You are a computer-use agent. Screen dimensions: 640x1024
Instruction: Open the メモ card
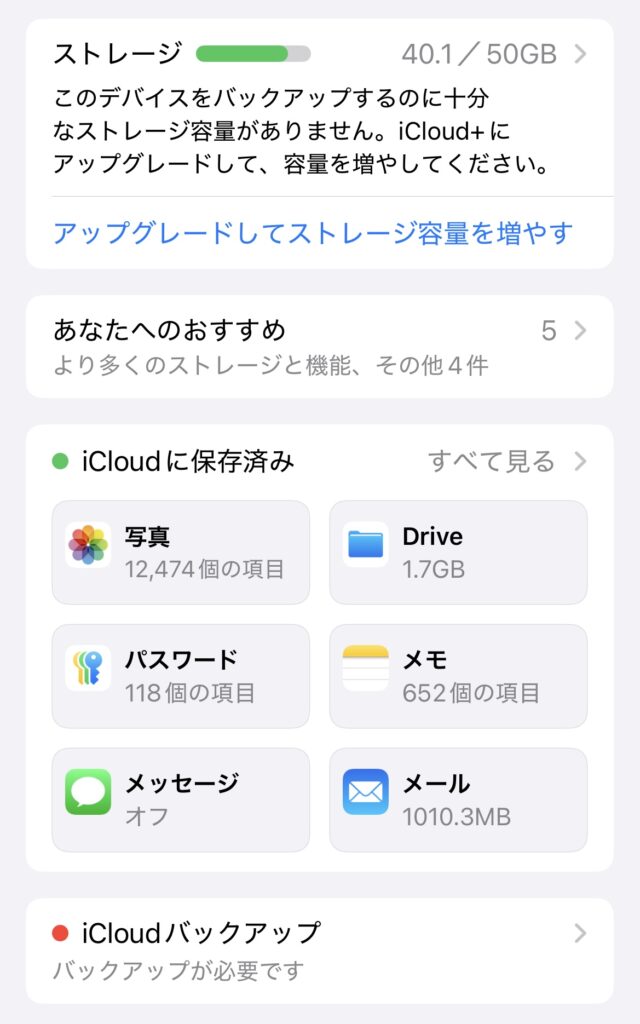click(x=458, y=676)
